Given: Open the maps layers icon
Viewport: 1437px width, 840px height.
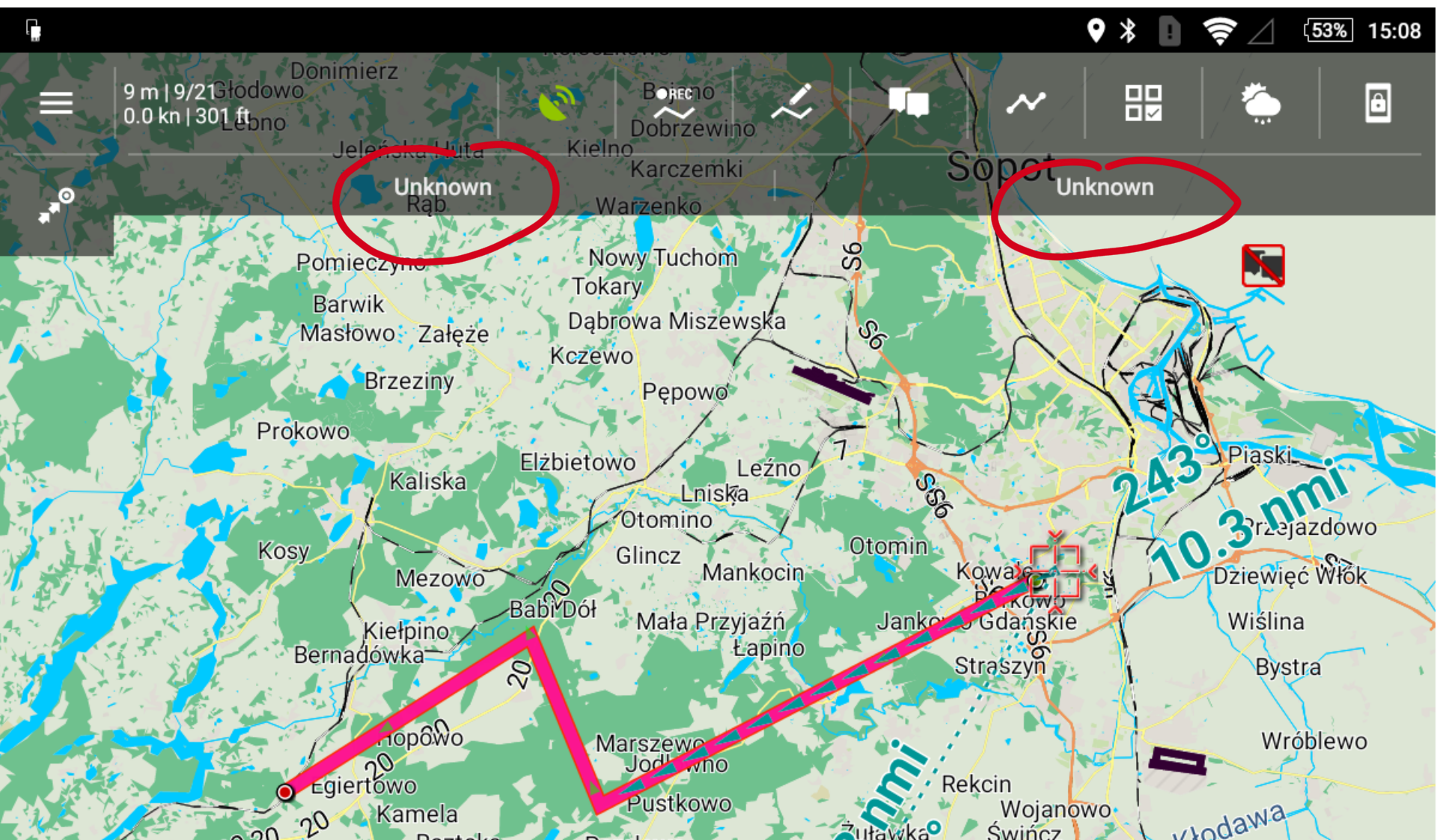Looking at the screenshot, I should 909,102.
